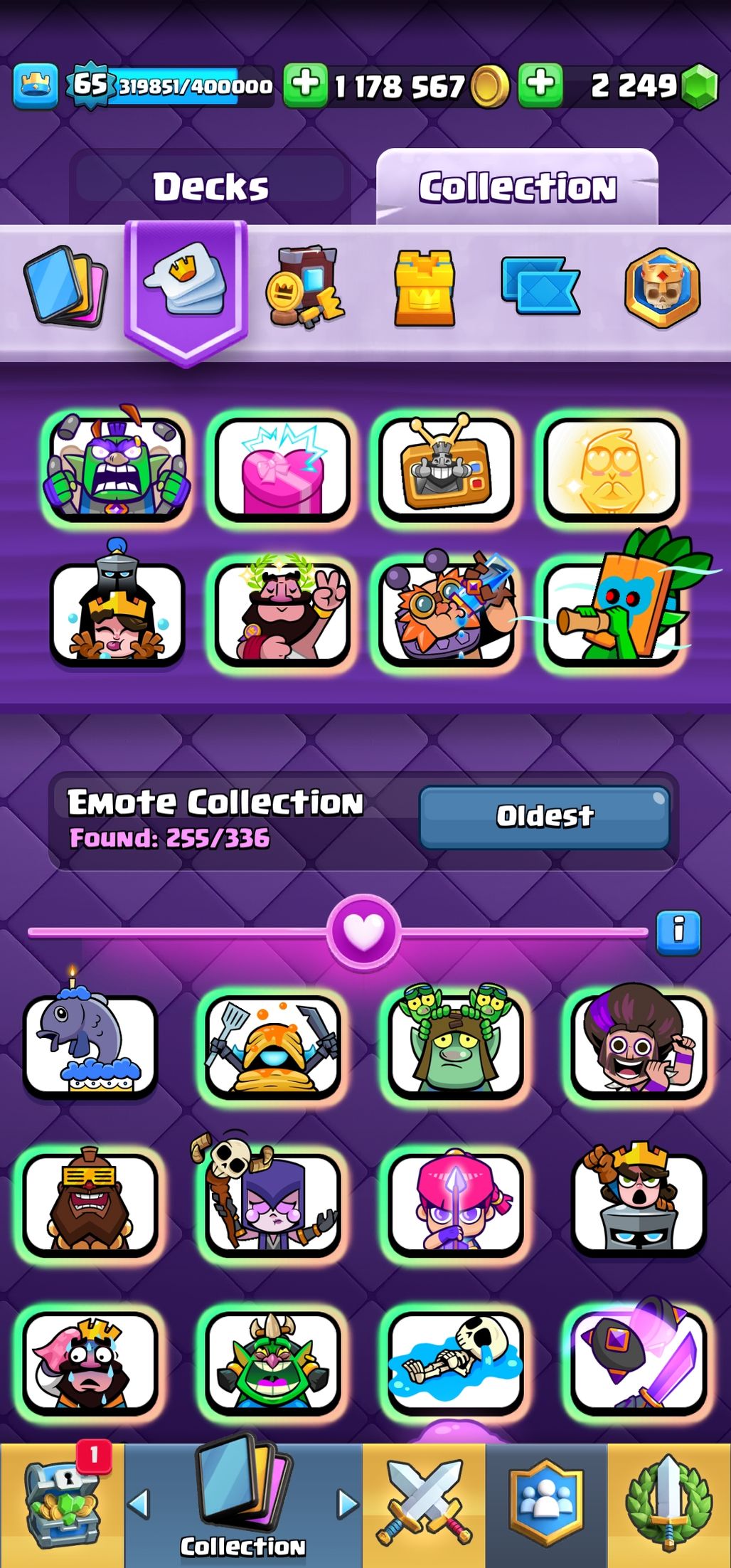This screenshot has width=731, height=1568.
Task: Tap the pink heart favorites divider
Action: tap(363, 931)
